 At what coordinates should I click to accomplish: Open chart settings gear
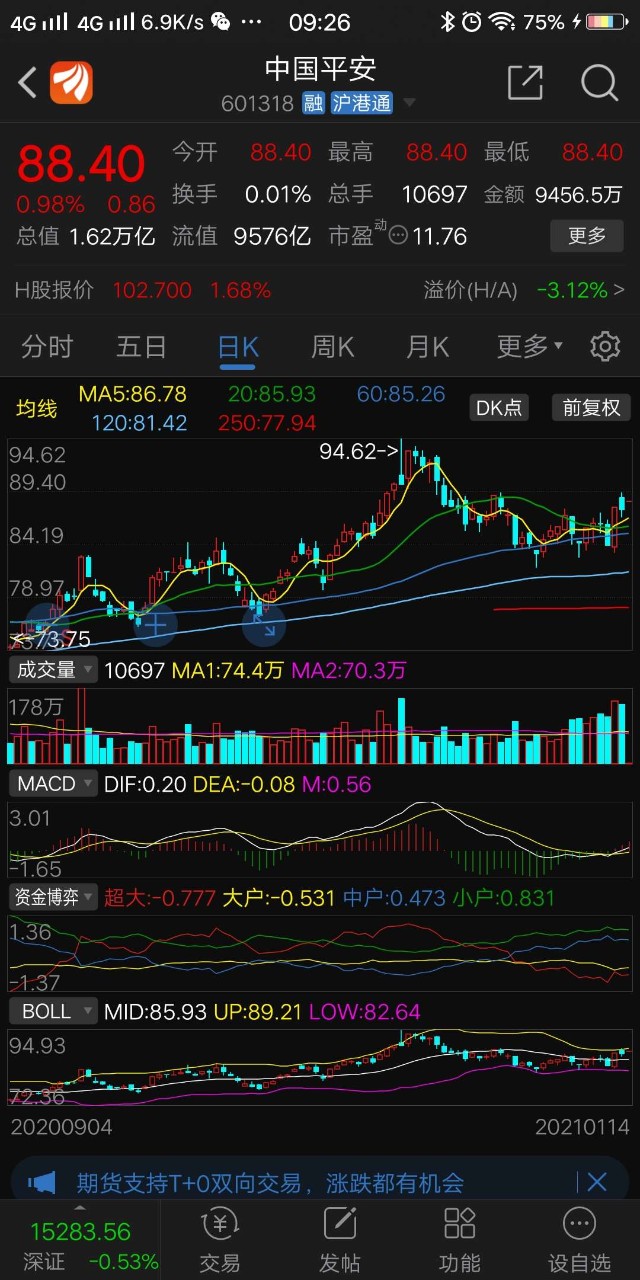(x=605, y=347)
